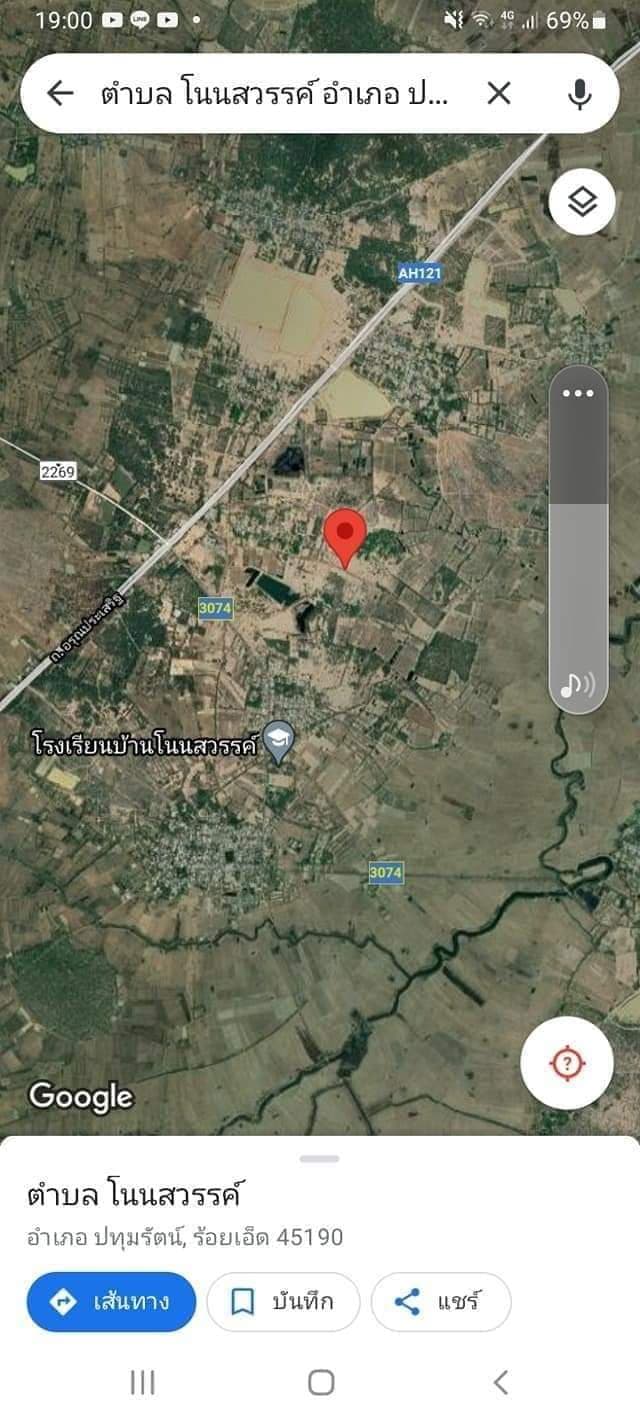Clear the search query with X
The height and width of the screenshot is (1422, 640).
click(x=499, y=94)
